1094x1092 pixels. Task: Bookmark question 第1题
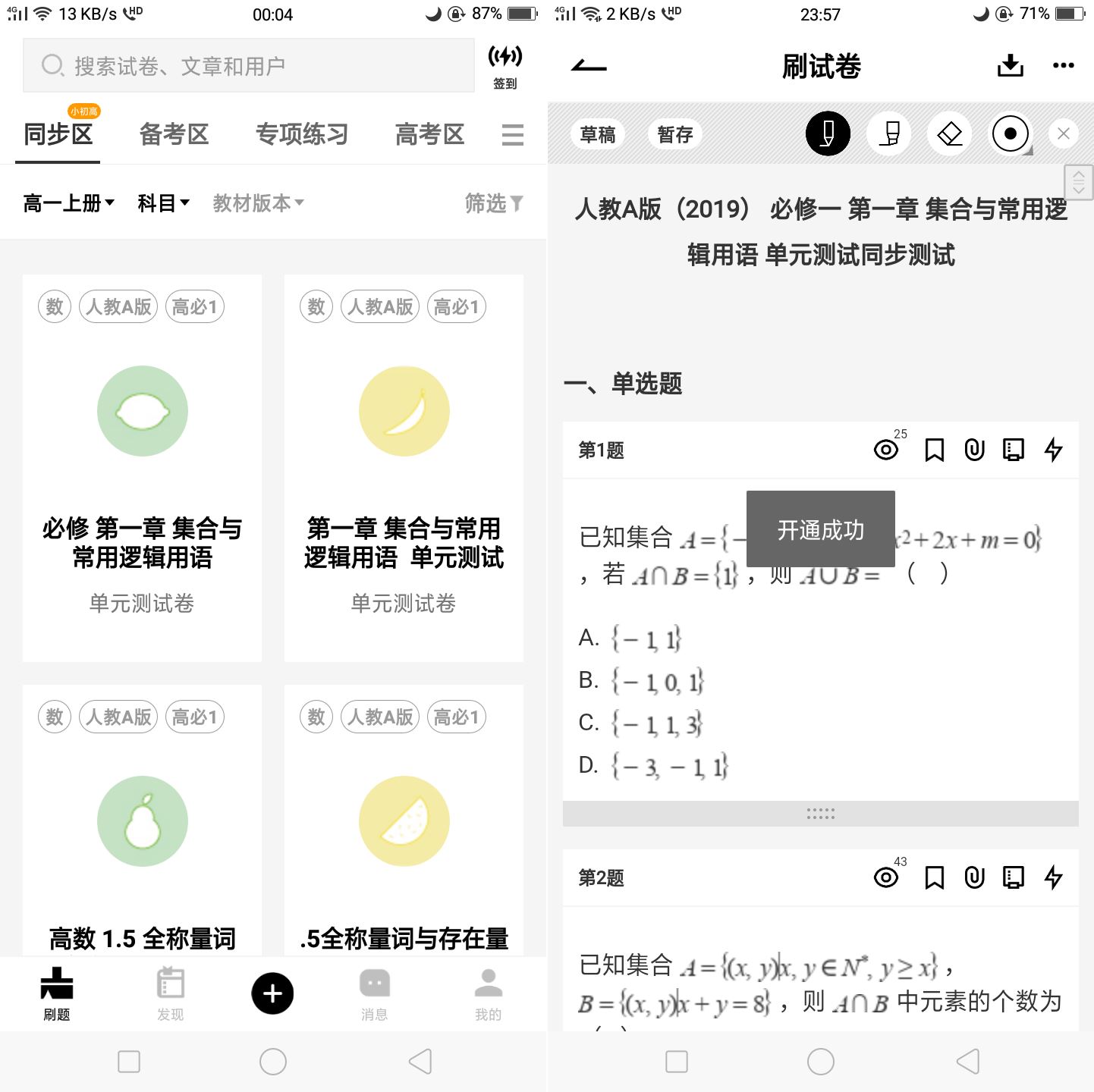[935, 450]
